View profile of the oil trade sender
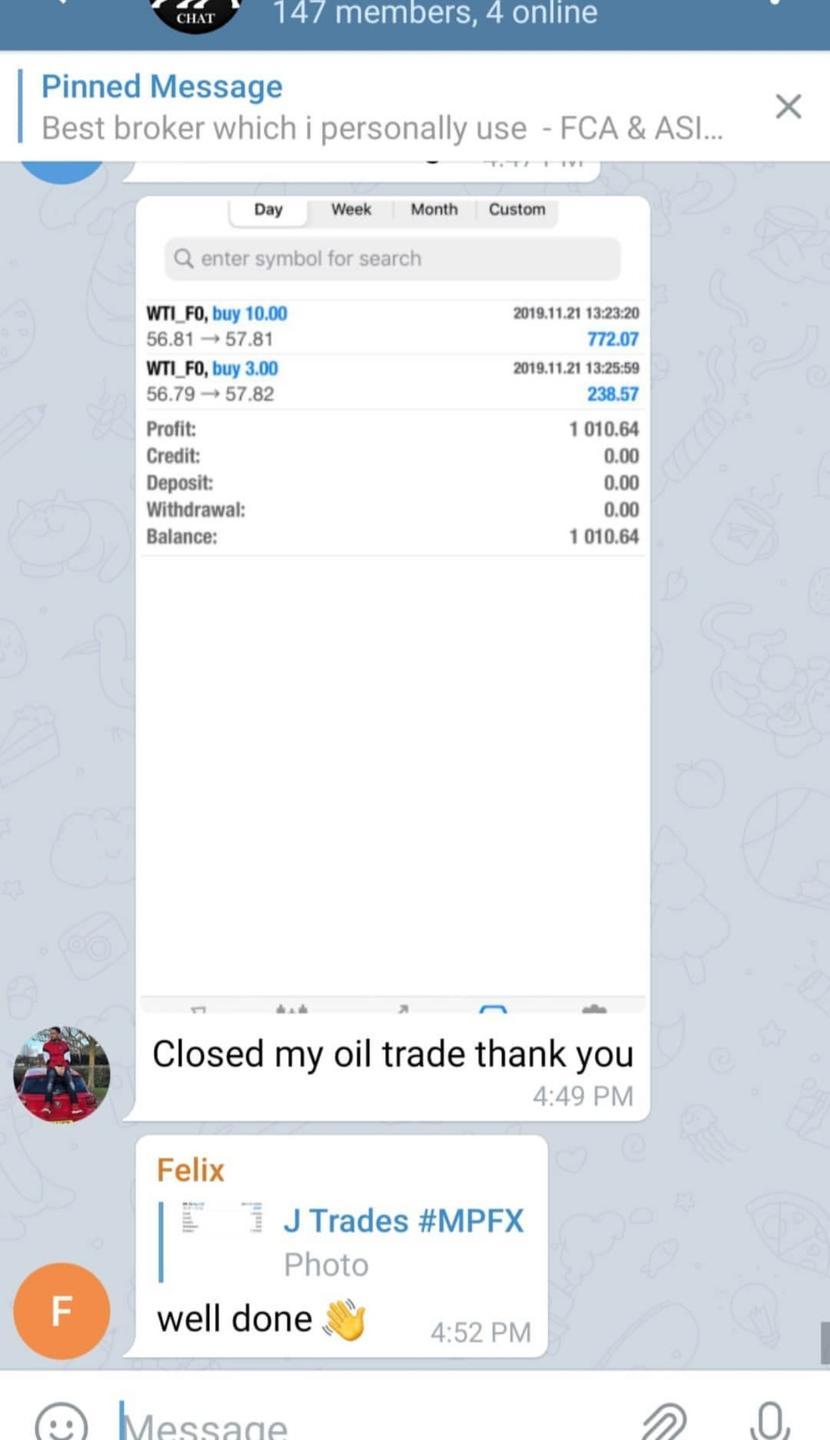Image resolution: width=830 pixels, height=1440 pixels. tap(61, 1074)
